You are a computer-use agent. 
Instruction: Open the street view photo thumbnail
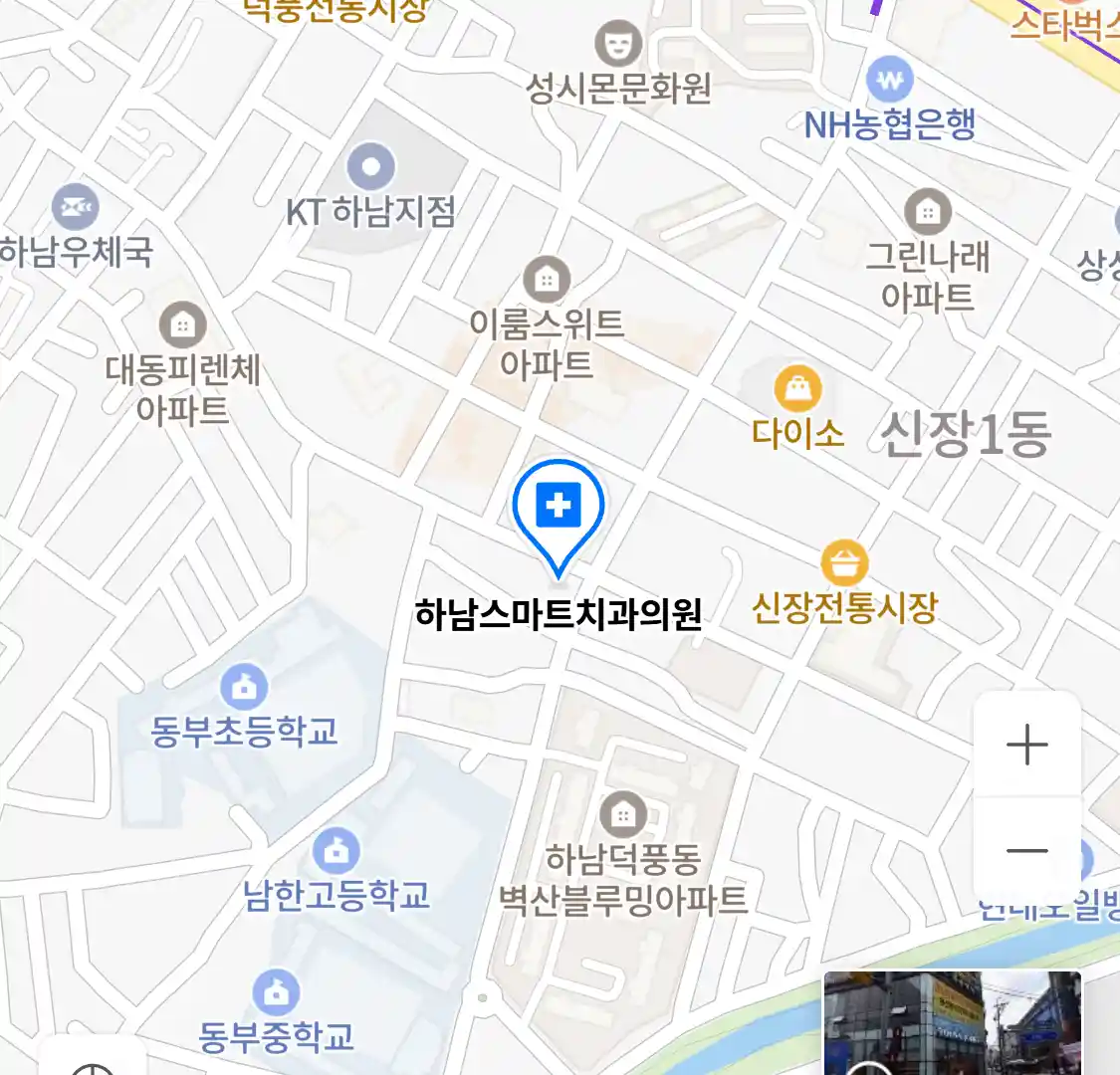tap(951, 1023)
